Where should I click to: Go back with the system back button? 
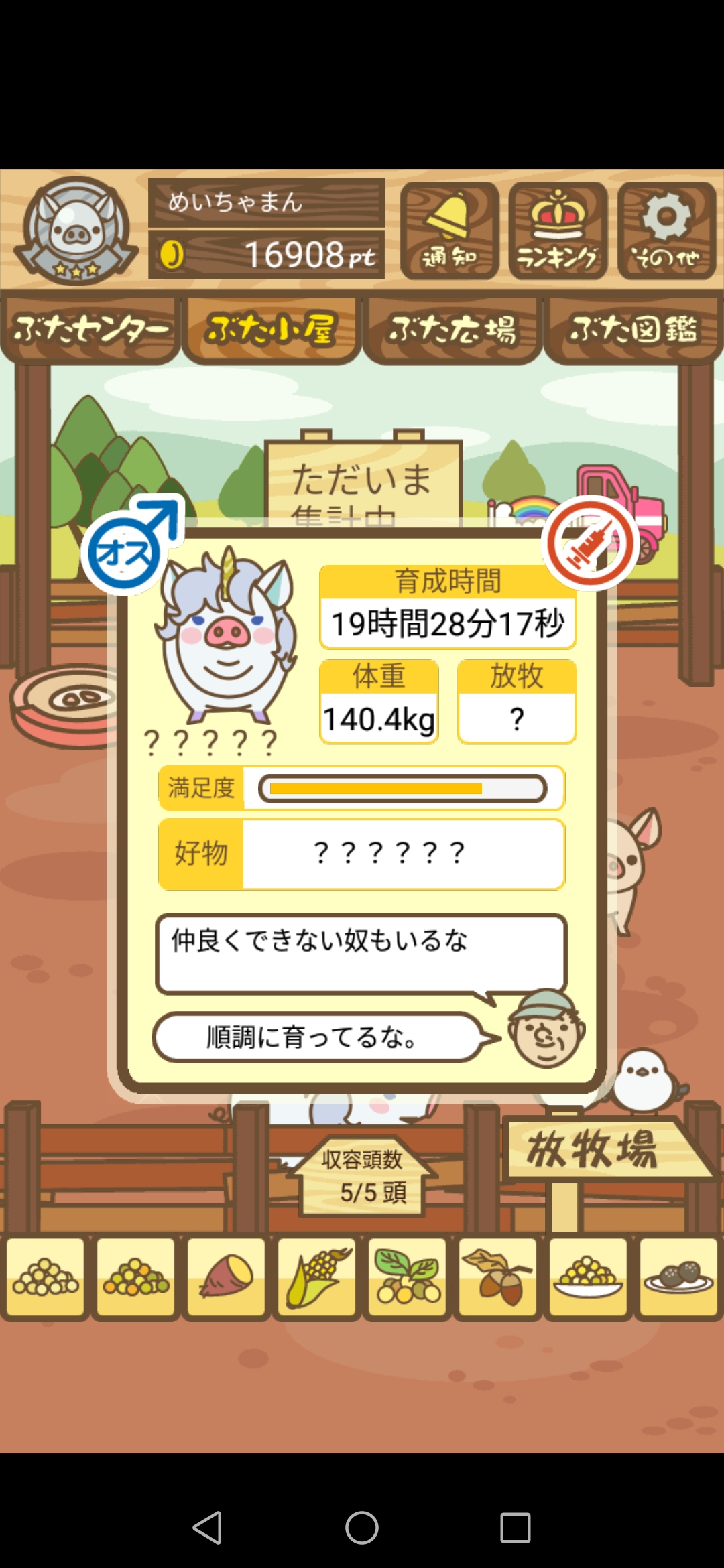(207, 1528)
